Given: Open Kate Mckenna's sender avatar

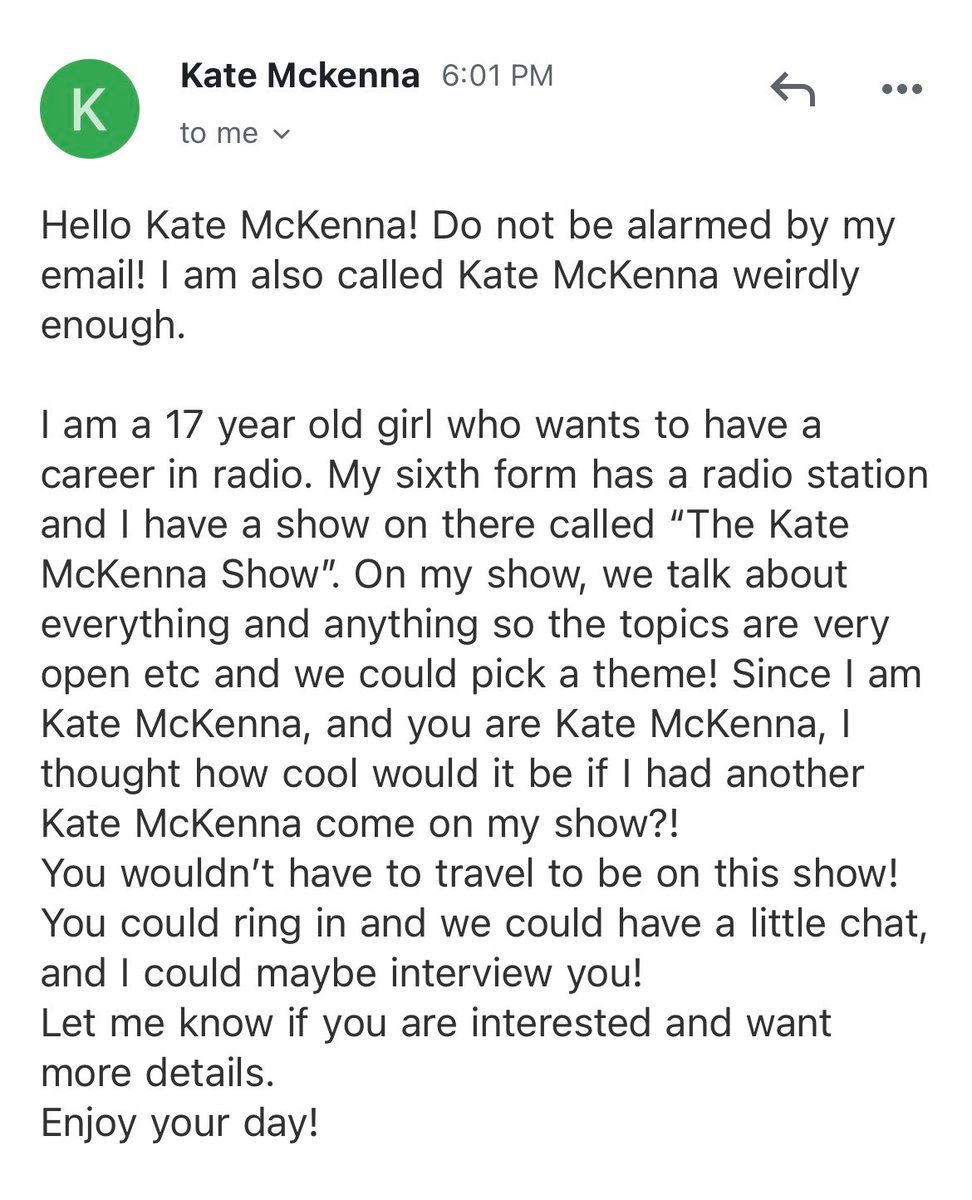Looking at the screenshot, I should (89, 109).
